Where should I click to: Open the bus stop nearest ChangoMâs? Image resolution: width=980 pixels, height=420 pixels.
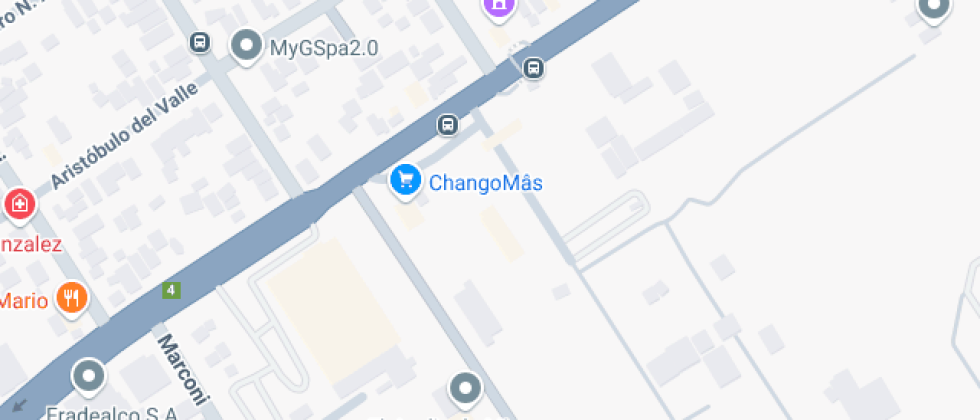pos(447,125)
